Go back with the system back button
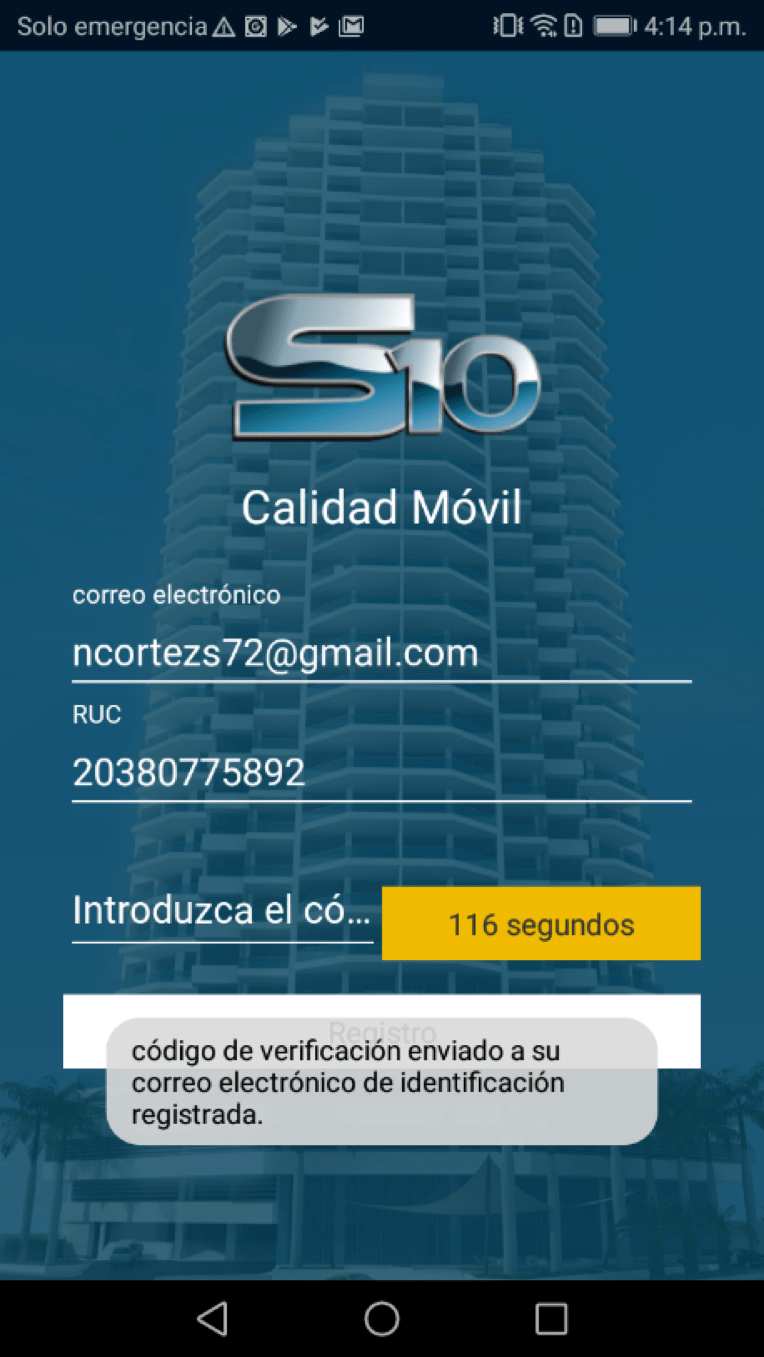The image size is (764, 1357). 212,1318
